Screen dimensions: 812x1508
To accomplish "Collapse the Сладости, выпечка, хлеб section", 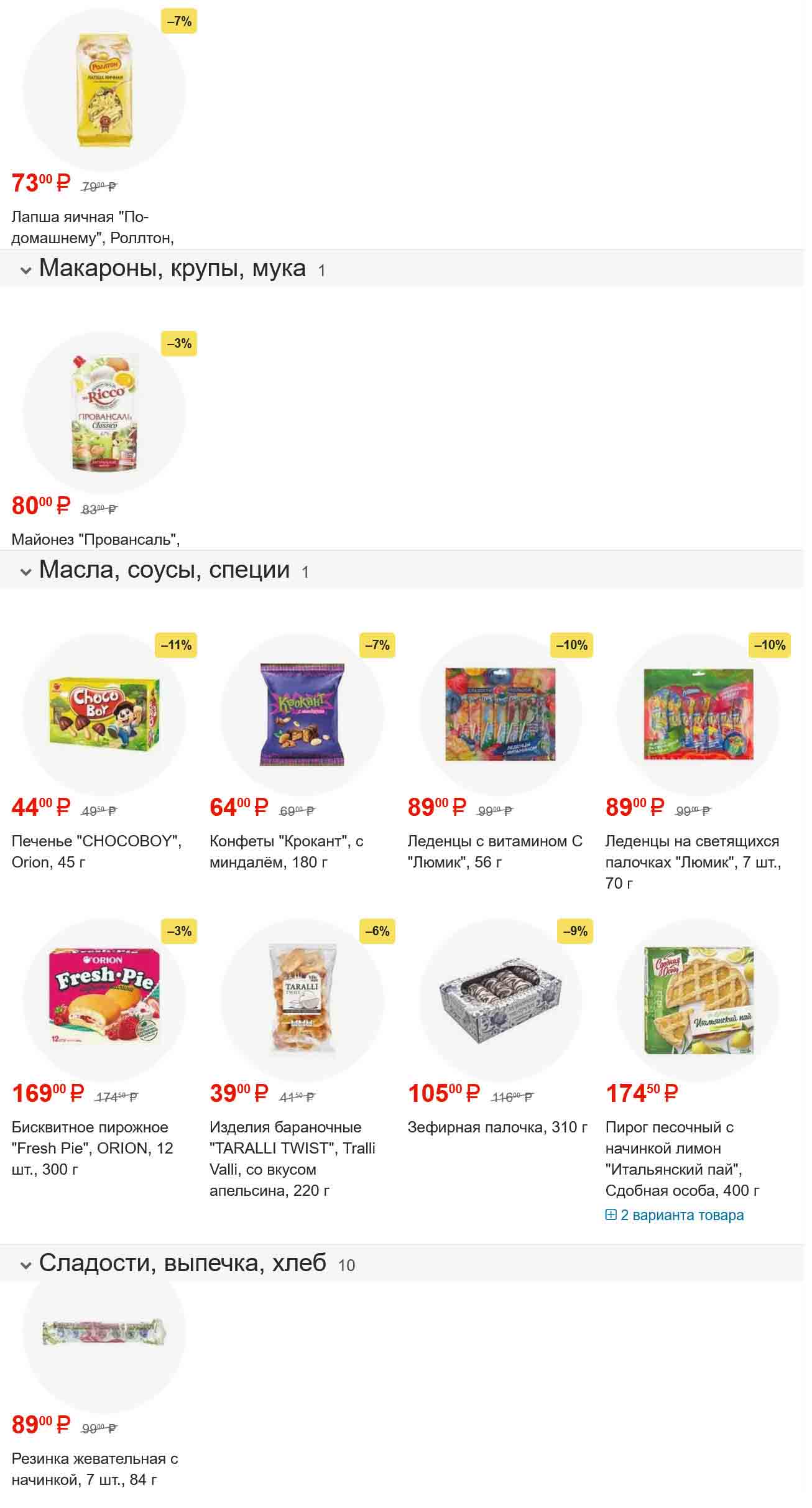I will point(25,1265).
